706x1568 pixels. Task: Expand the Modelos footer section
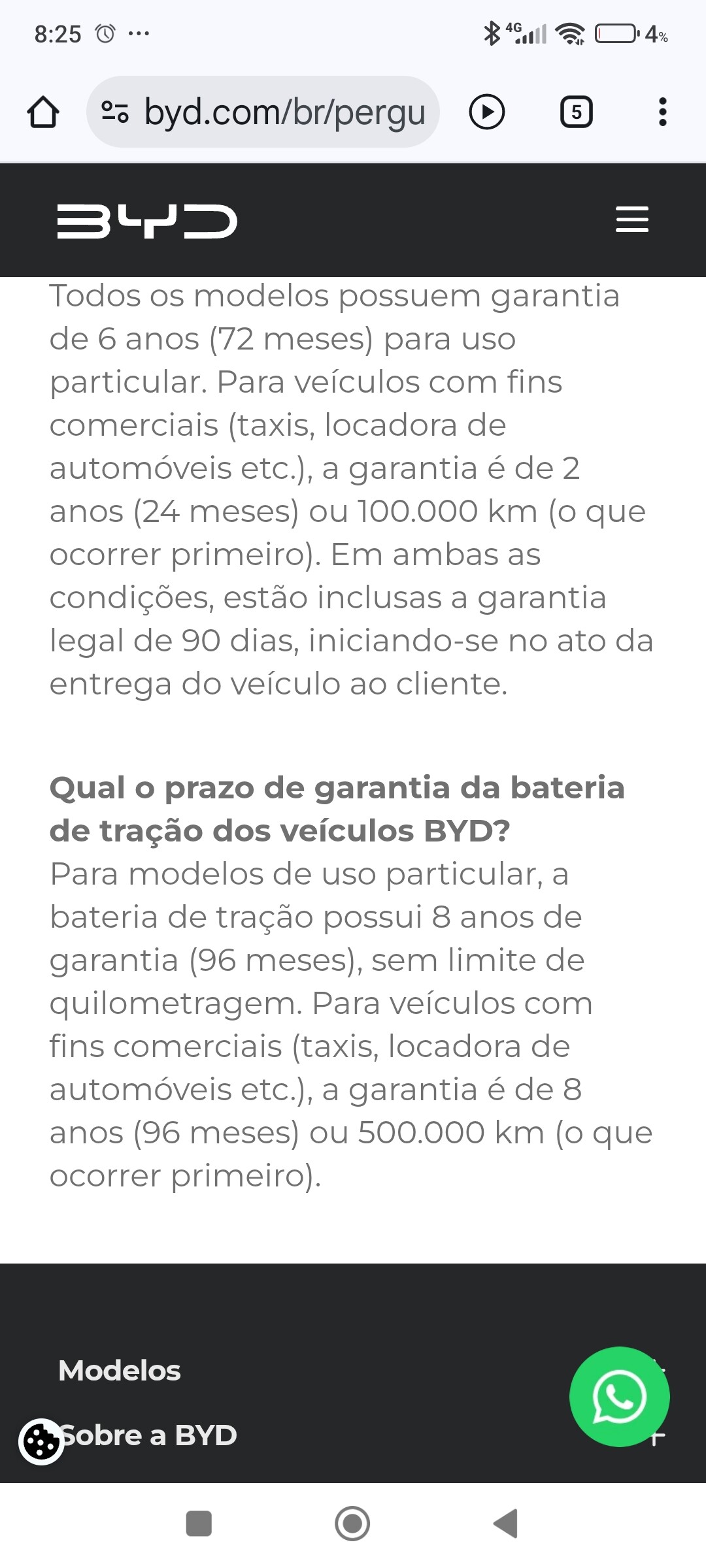120,1371
